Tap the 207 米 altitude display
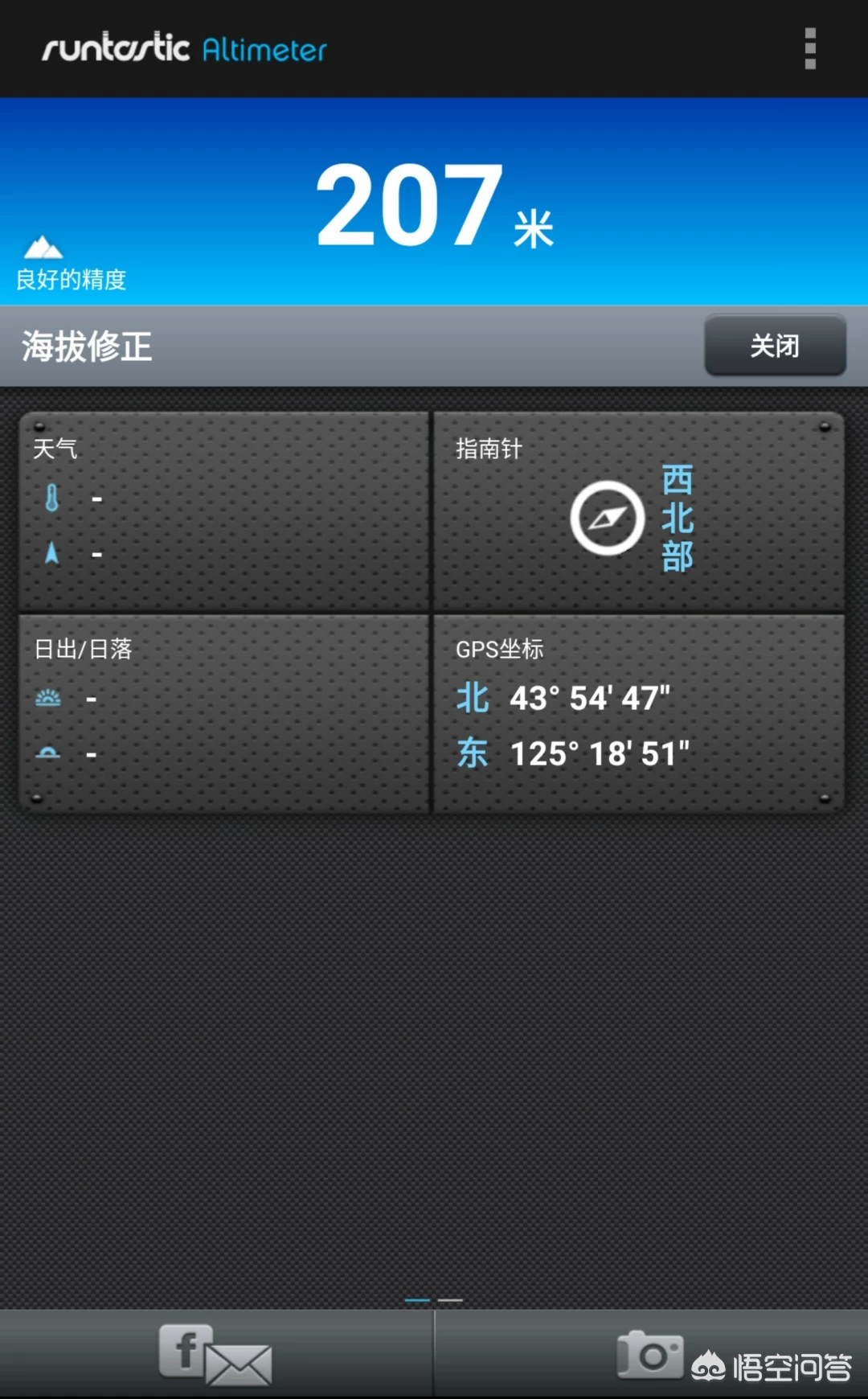 434,205
